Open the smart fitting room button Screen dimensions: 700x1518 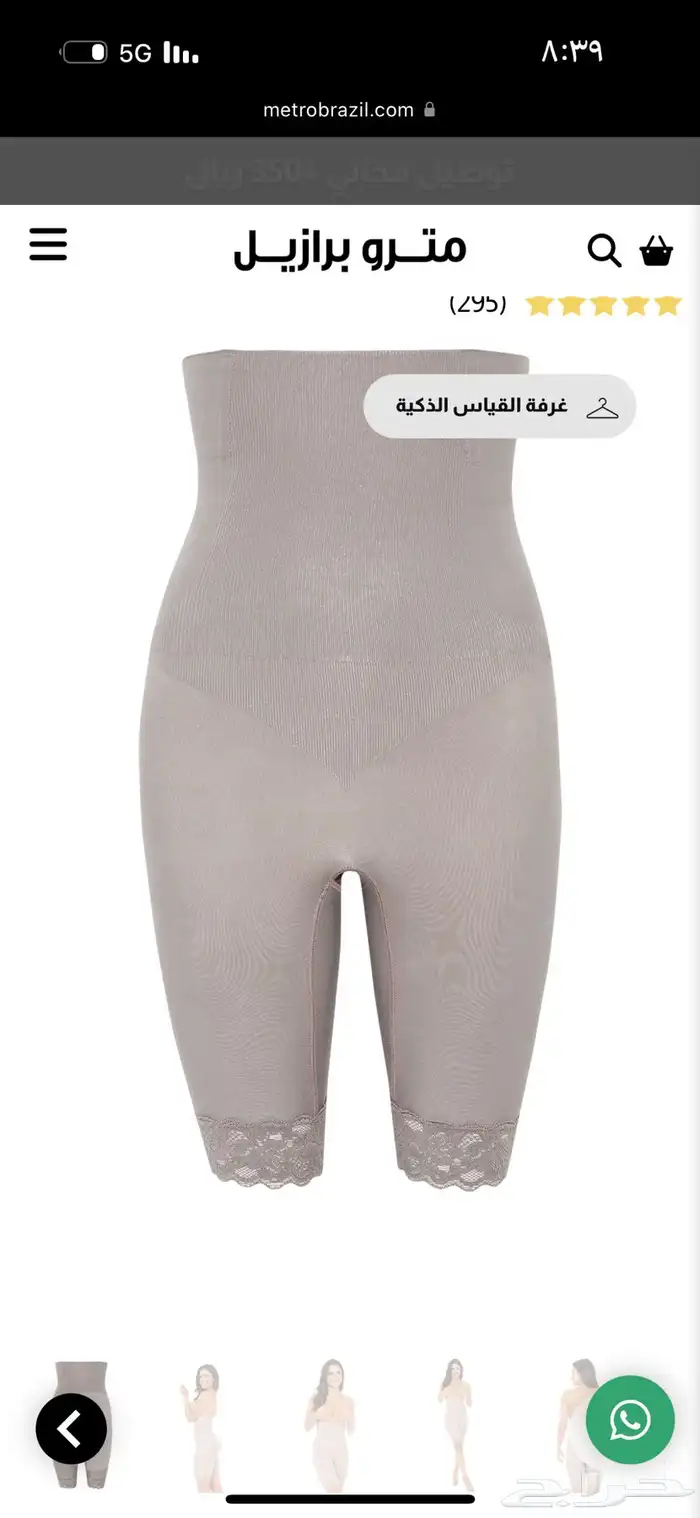pos(499,406)
